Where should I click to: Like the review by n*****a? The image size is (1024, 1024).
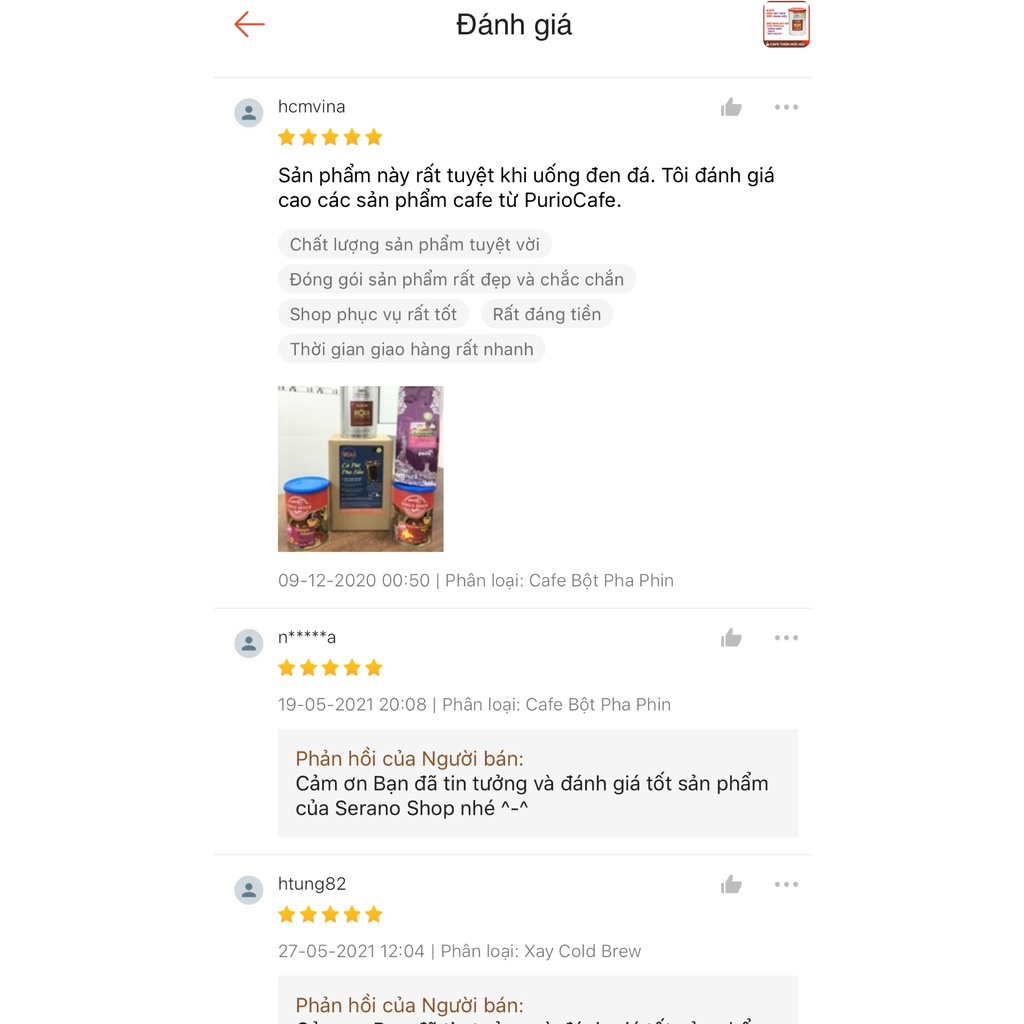pyautogui.click(x=731, y=638)
